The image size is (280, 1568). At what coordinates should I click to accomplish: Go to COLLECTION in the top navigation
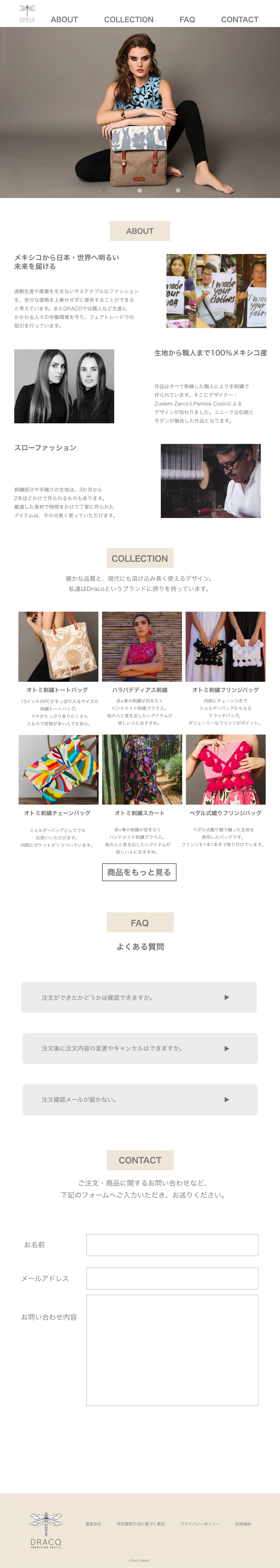click(128, 20)
